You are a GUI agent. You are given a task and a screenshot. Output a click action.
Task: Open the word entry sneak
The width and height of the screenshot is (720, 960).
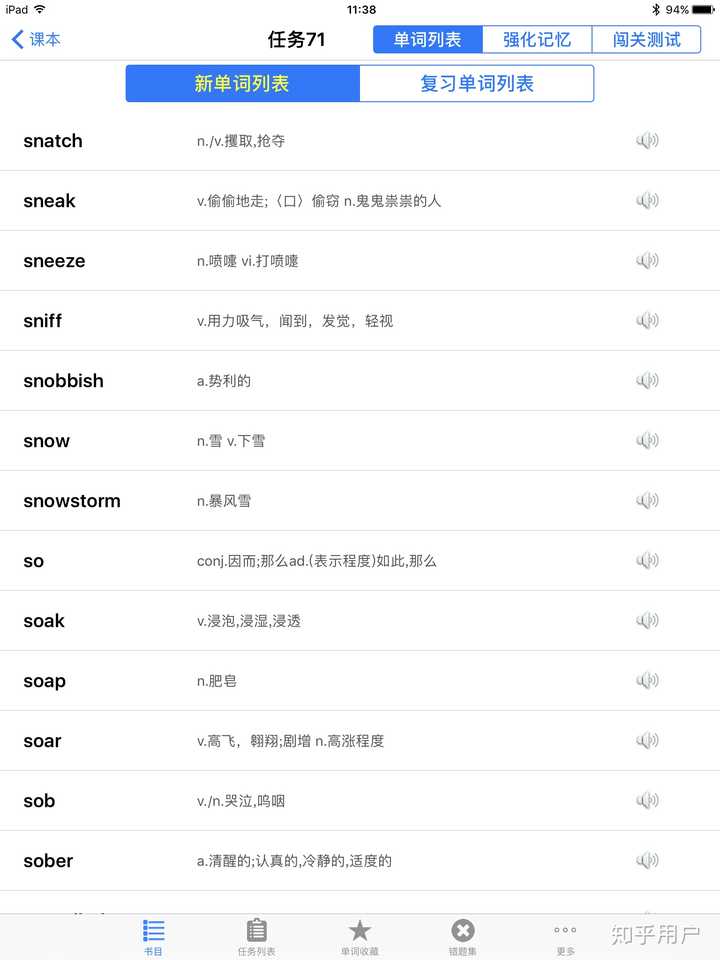pos(360,201)
